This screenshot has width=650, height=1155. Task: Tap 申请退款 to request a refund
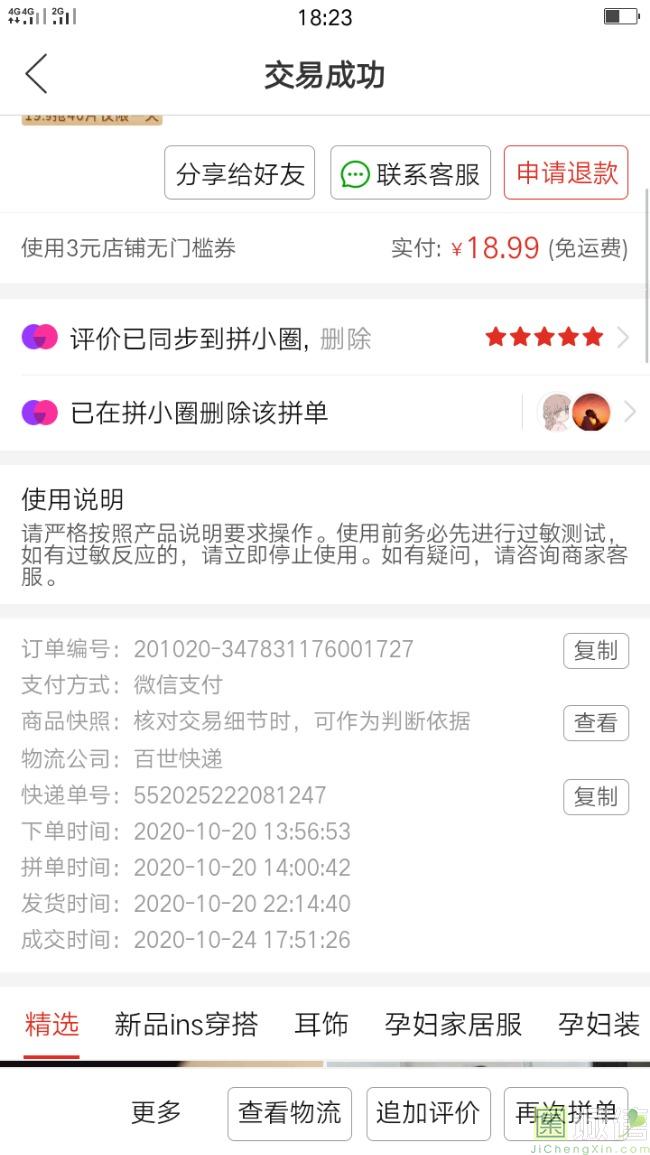(566, 173)
